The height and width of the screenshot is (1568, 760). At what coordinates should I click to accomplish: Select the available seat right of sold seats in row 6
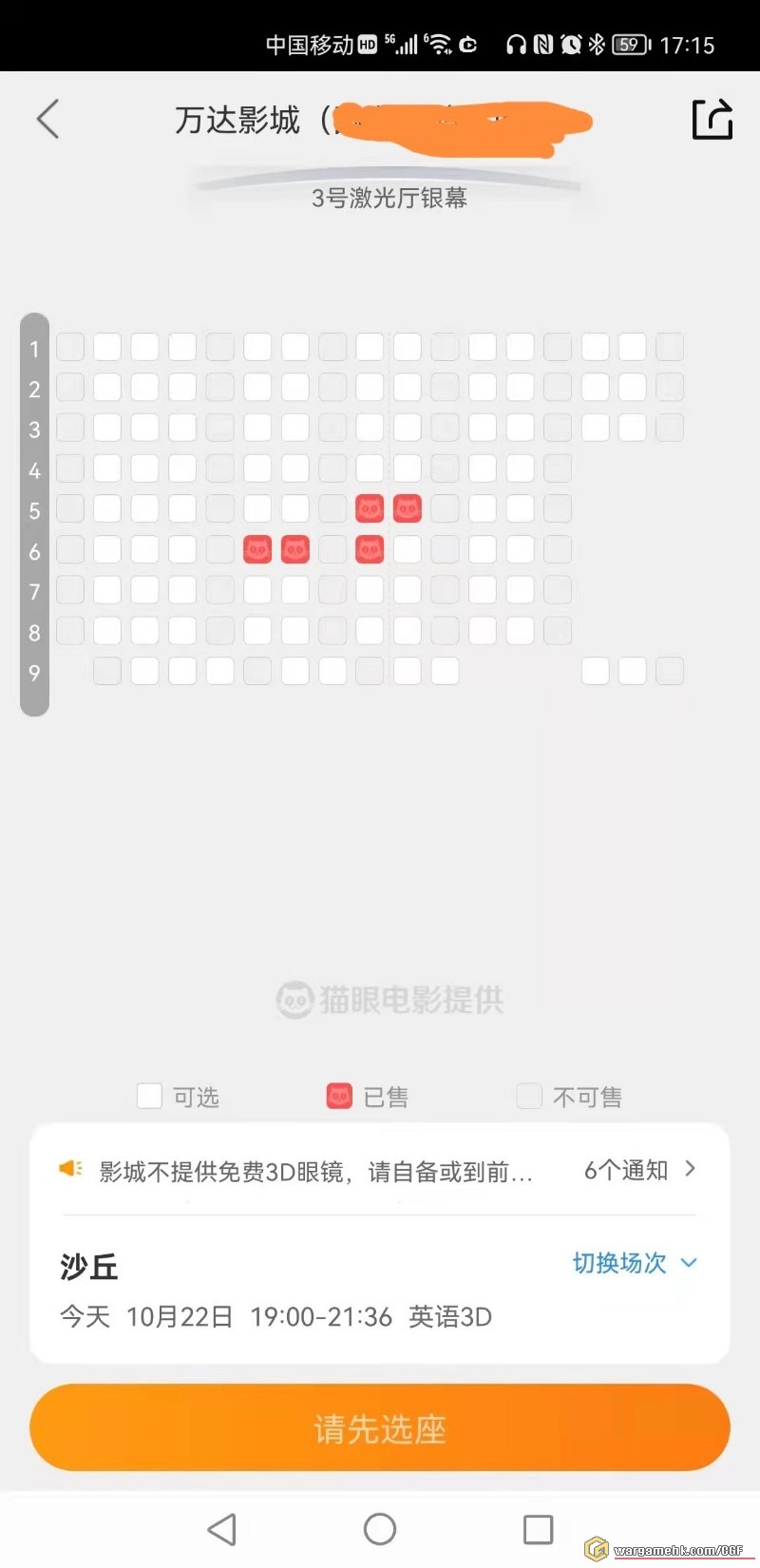[x=408, y=549]
